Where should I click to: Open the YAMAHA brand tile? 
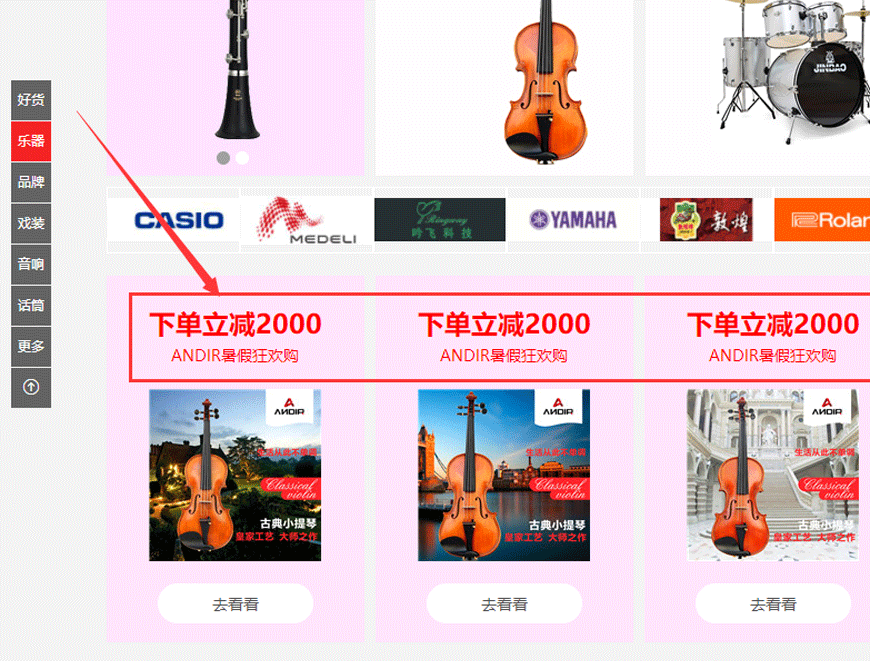[573, 220]
